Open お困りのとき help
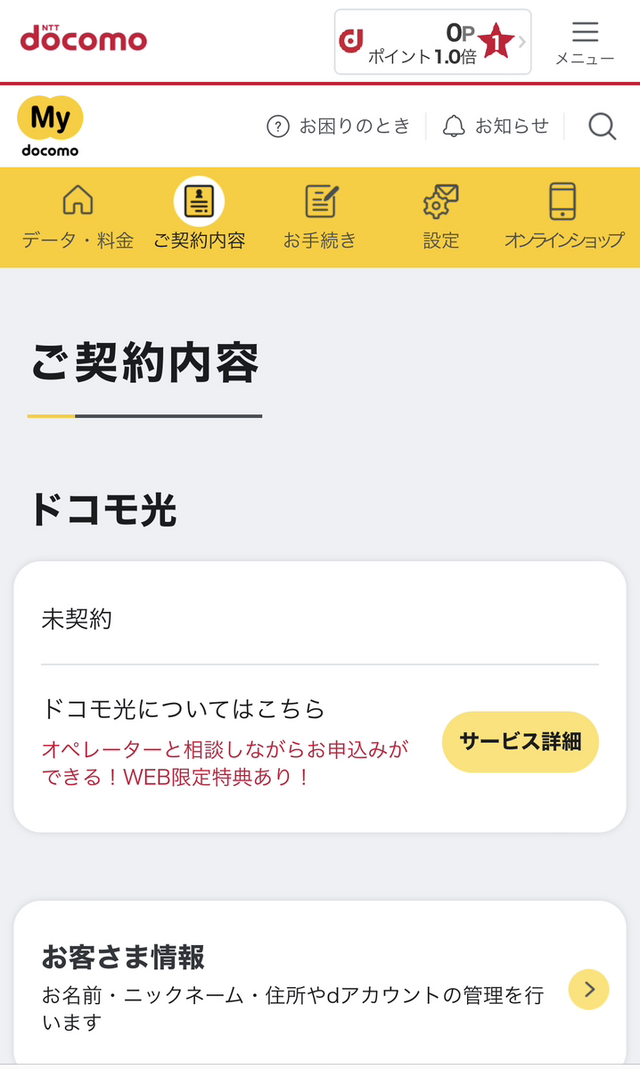 coord(339,126)
